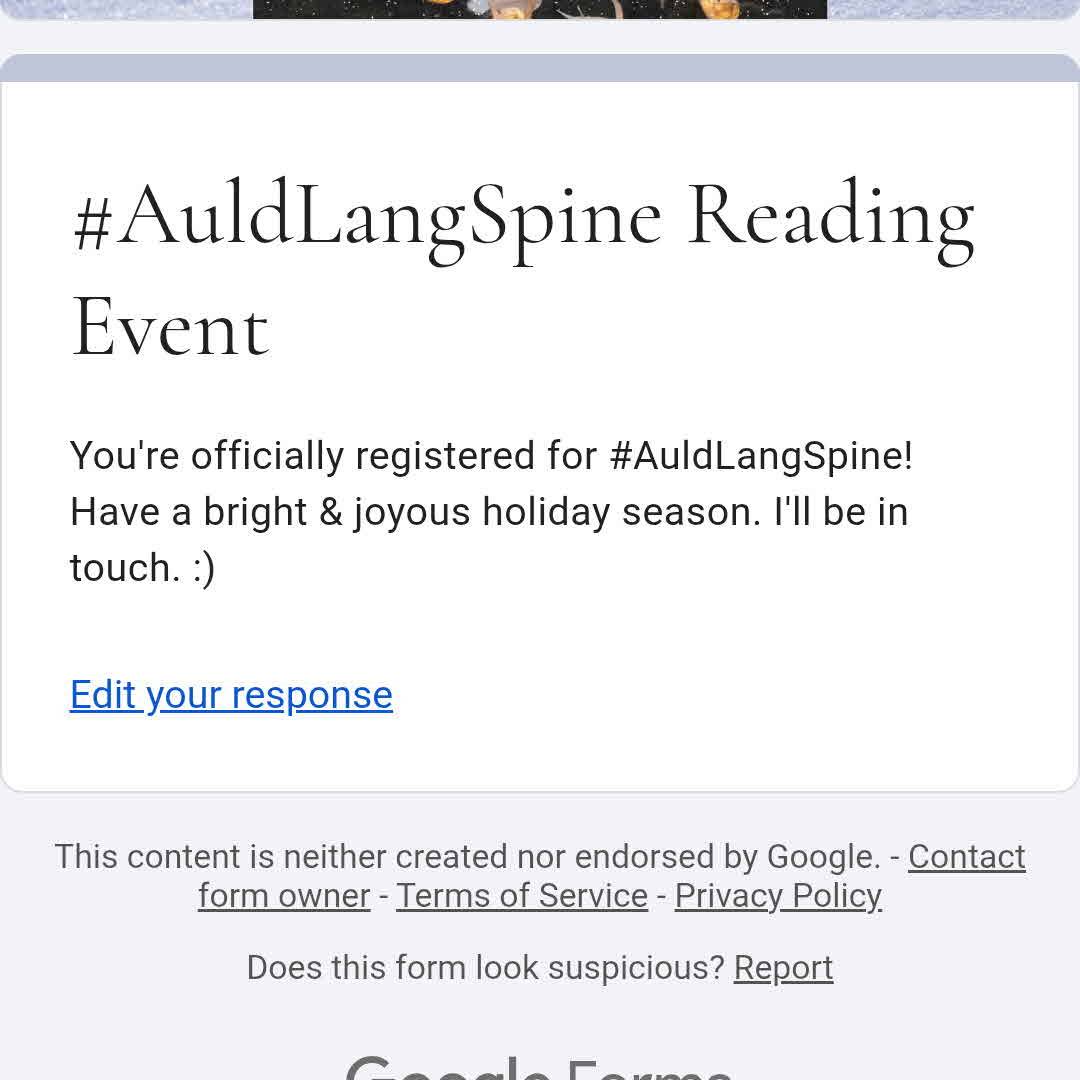Screen dimensions: 1080x1080
Task: View the Privacy Policy
Action: pos(778,896)
